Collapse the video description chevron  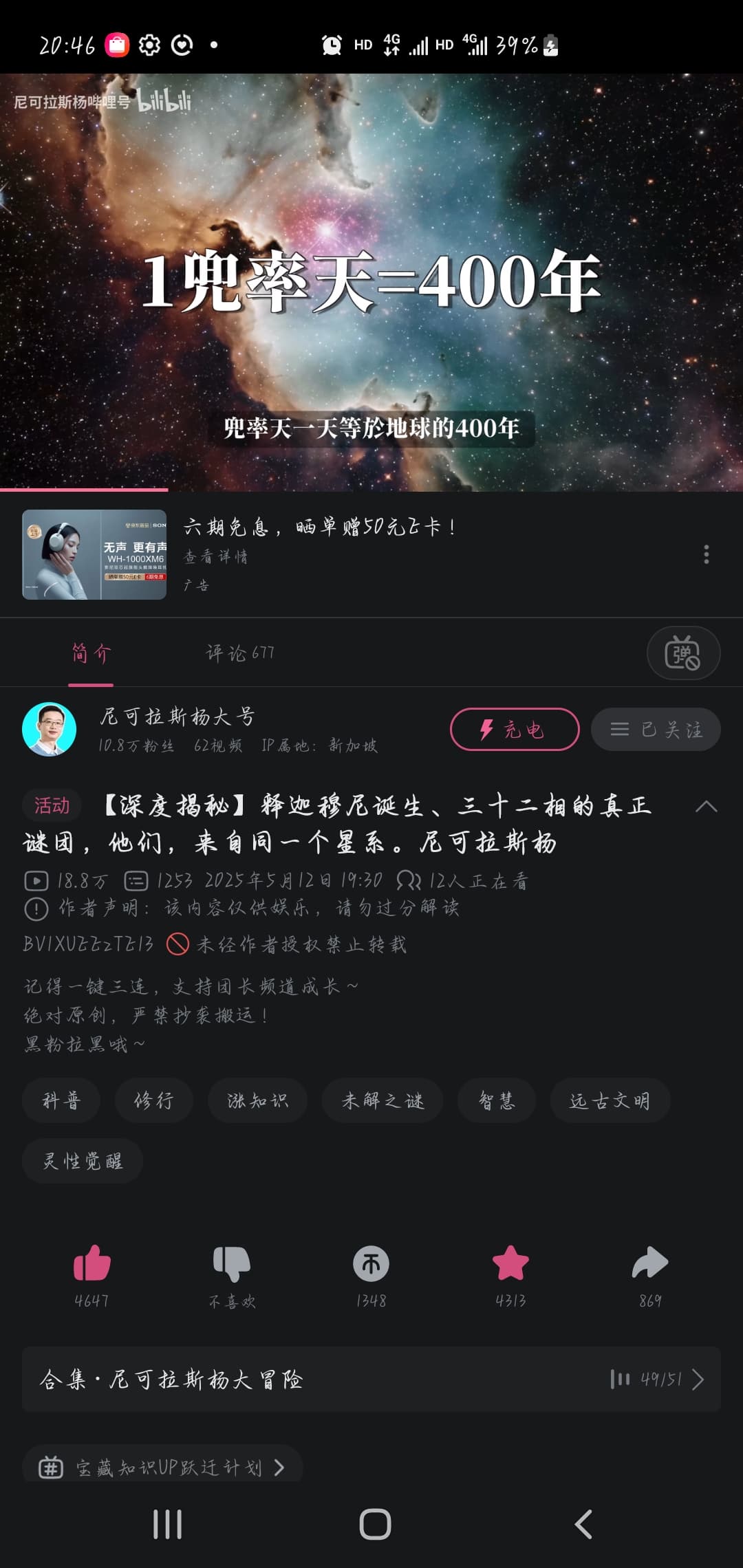point(706,807)
